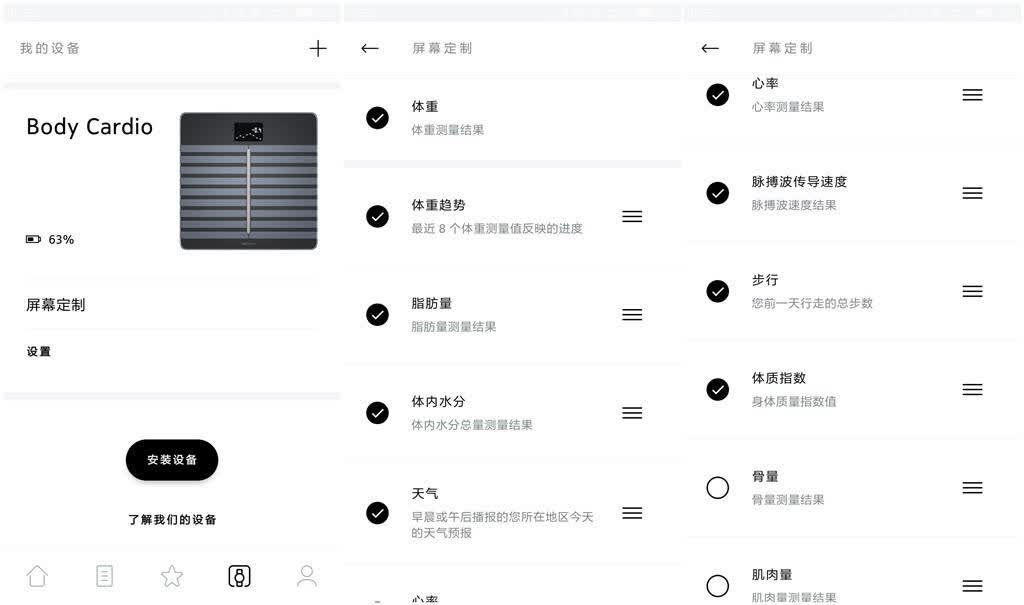
Task: Uncheck the 脂肪量 screen
Action: pyautogui.click(x=377, y=315)
